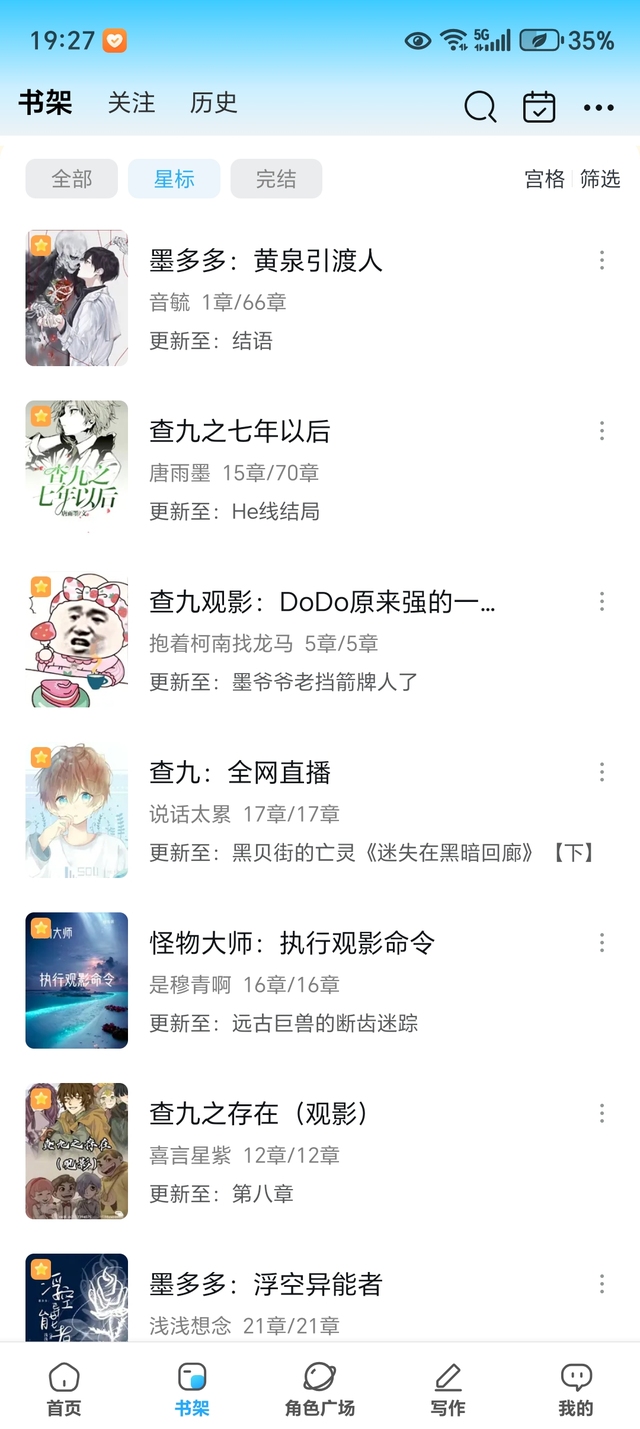The image size is (640, 1429).
Task: Show more options for 墨多多：黄泉引渡人
Action: pos(602,261)
